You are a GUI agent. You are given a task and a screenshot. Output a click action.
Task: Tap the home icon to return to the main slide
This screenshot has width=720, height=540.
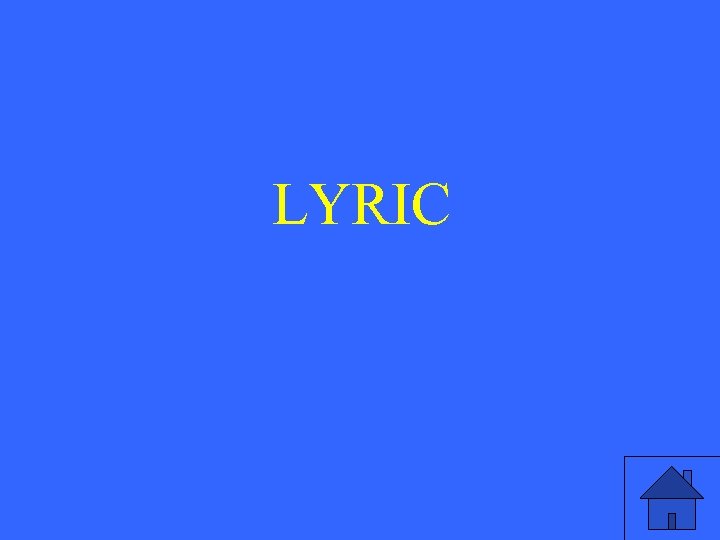671,497
